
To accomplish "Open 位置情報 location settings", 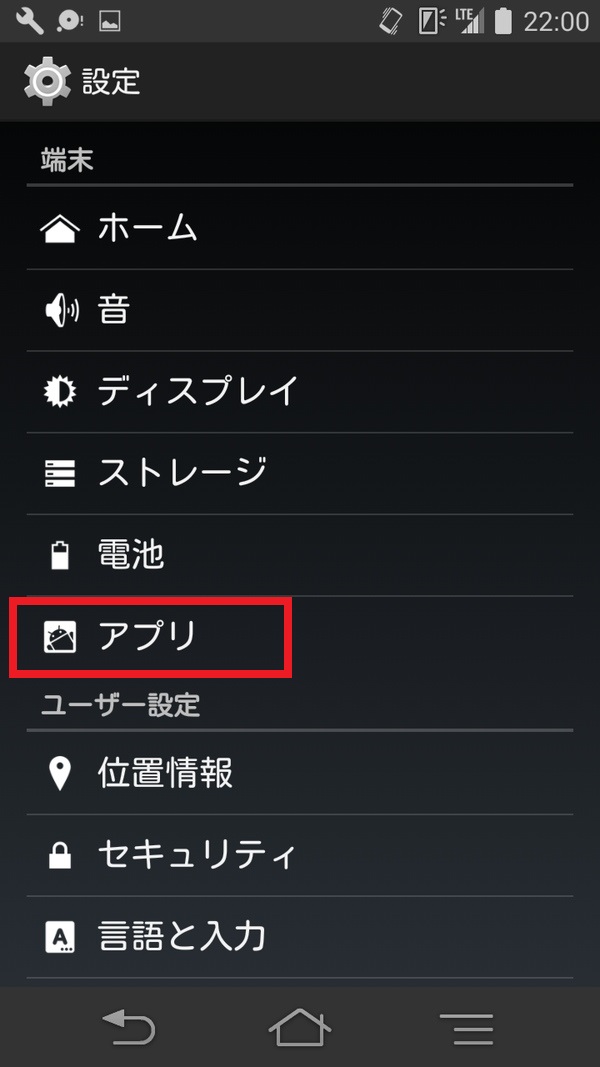I will coord(300,773).
